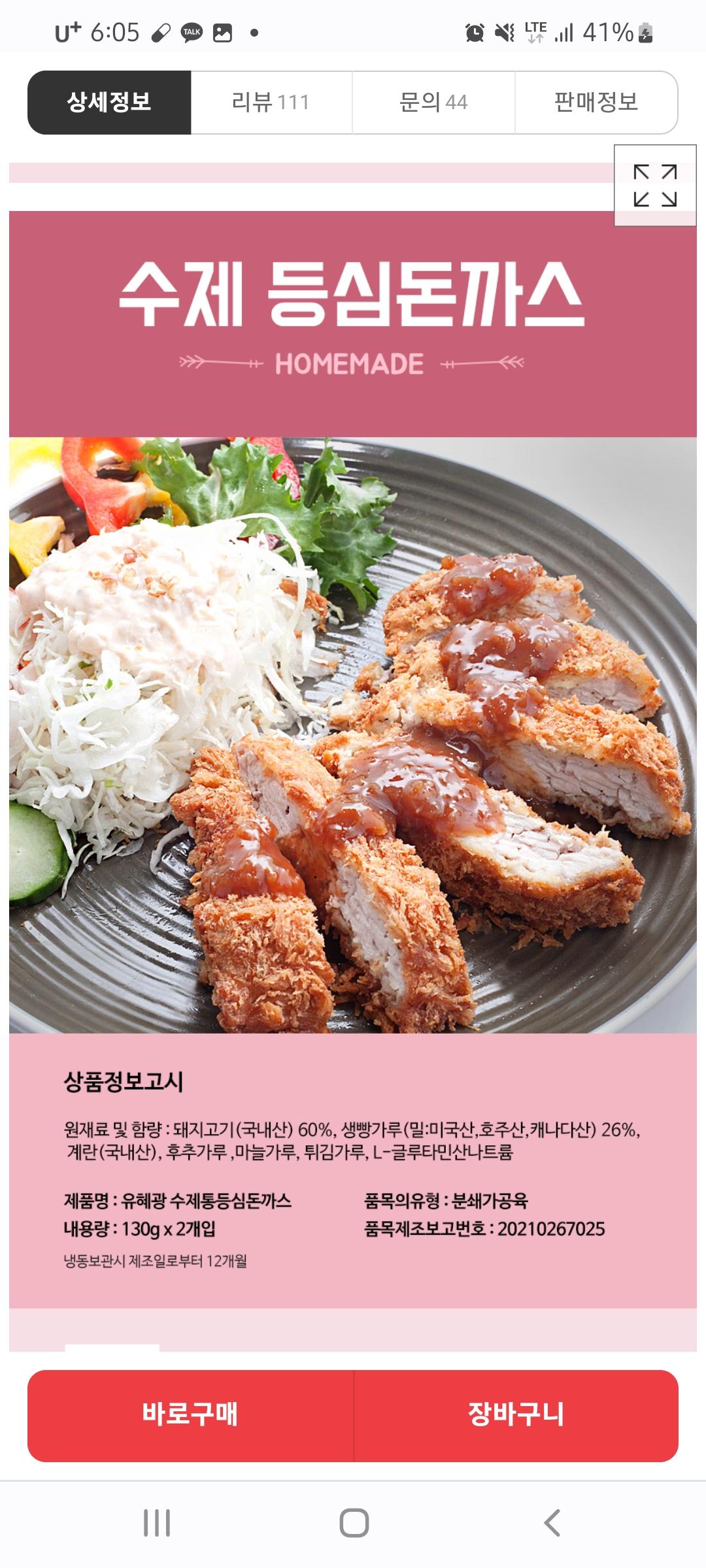Select the 상세정보 tab
Viewport: 706px width, 1568px height.
[x=109, y=103]
